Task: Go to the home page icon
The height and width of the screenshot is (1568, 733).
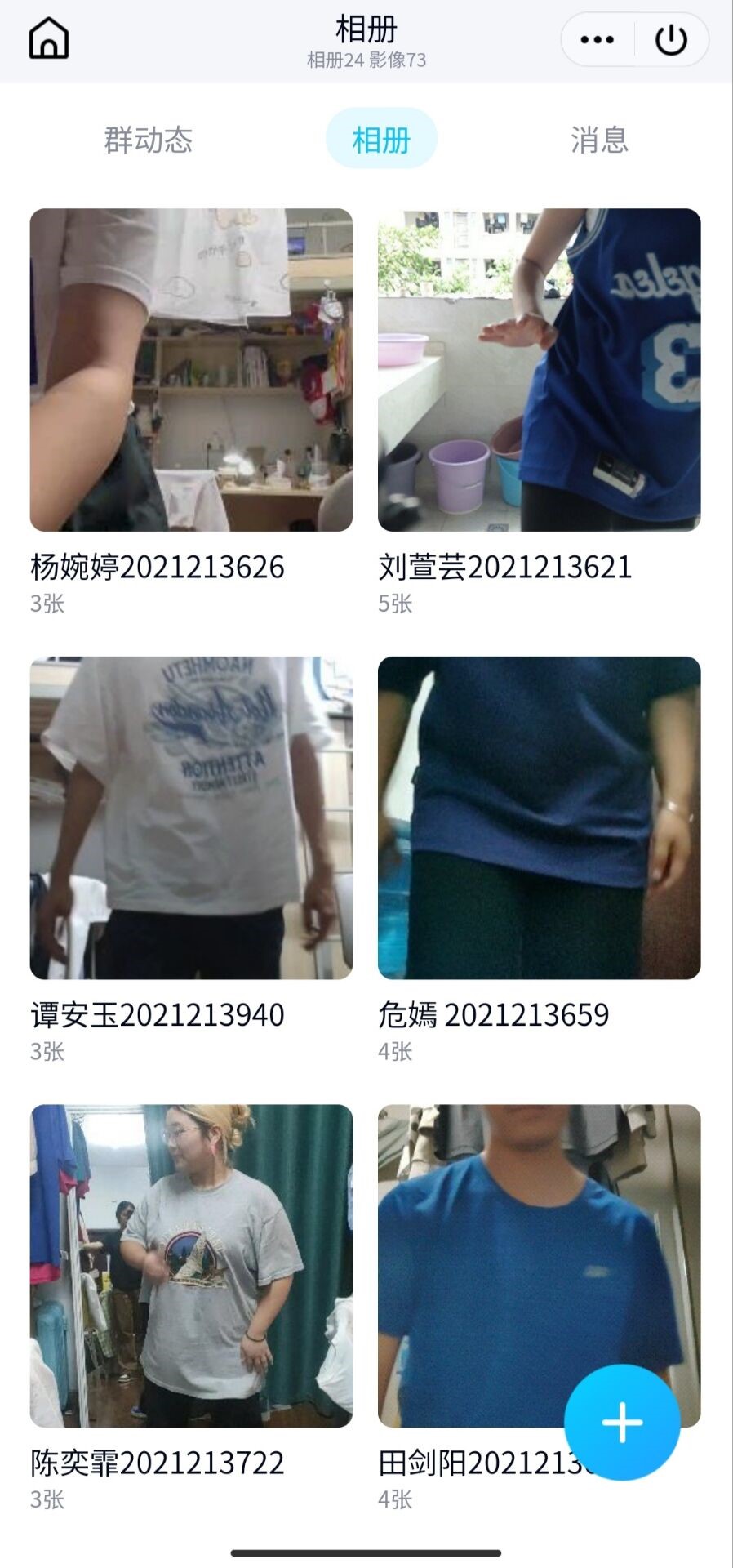Action: pos(49,38)
